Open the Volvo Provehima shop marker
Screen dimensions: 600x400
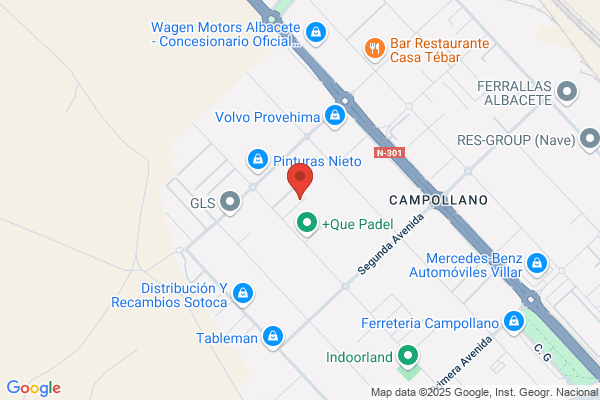(x=335, y=116)
